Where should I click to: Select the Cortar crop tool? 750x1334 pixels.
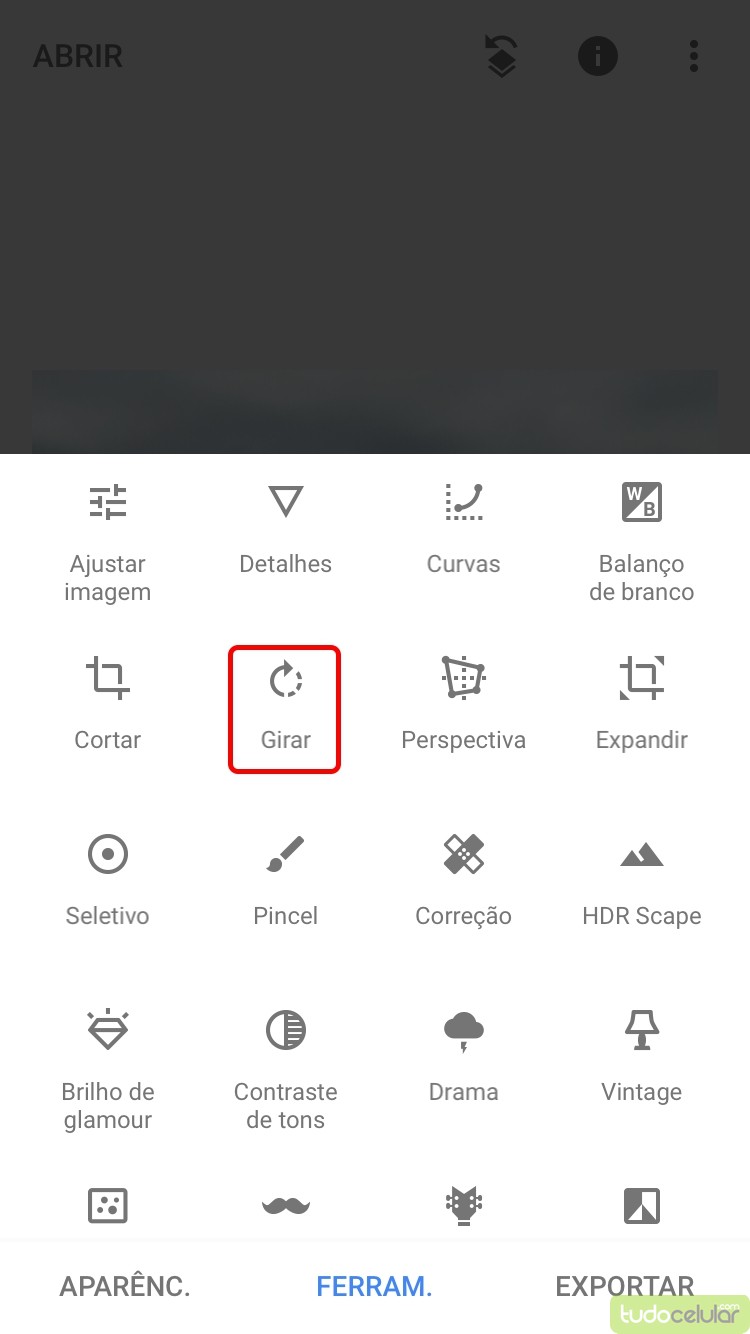pos(107,704)
